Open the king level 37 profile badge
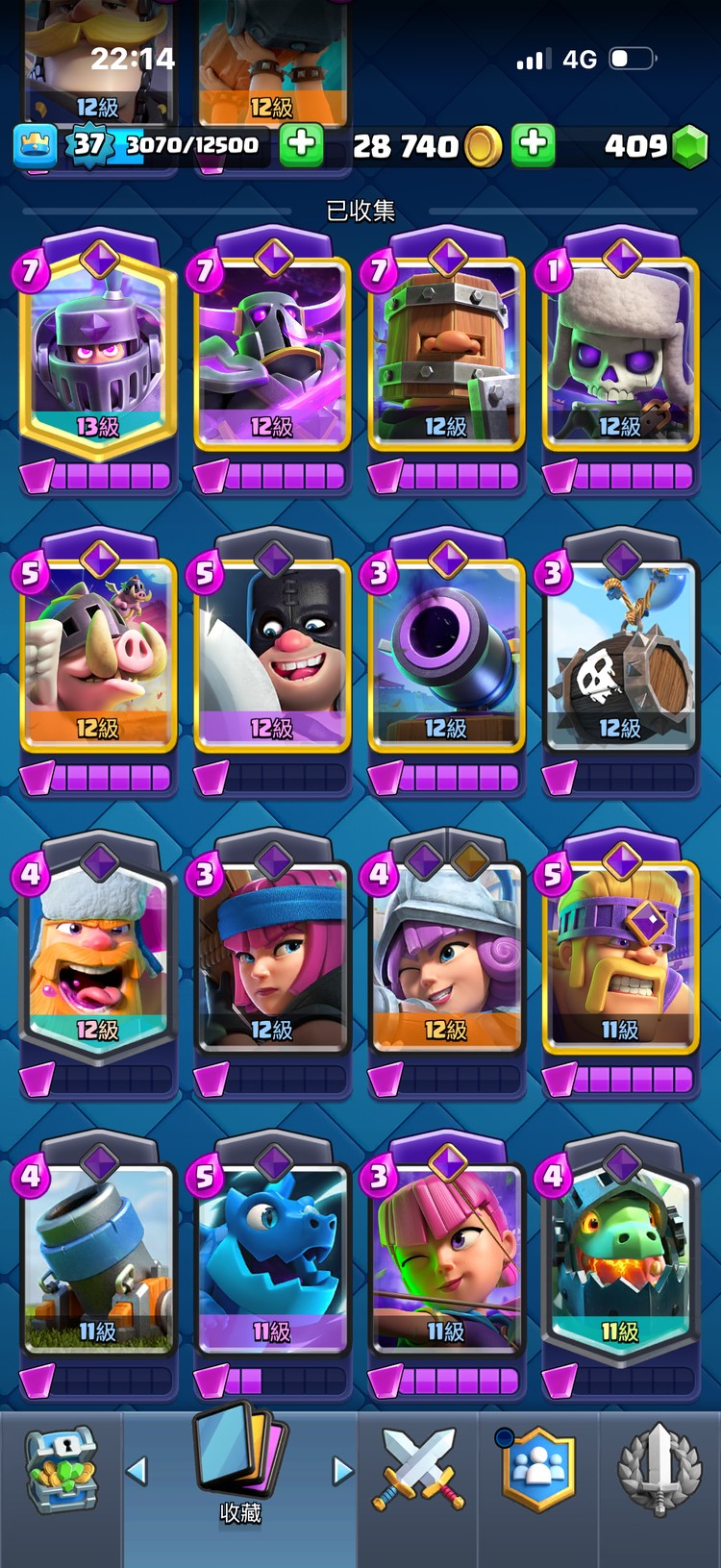 click(x=88, y=145)
